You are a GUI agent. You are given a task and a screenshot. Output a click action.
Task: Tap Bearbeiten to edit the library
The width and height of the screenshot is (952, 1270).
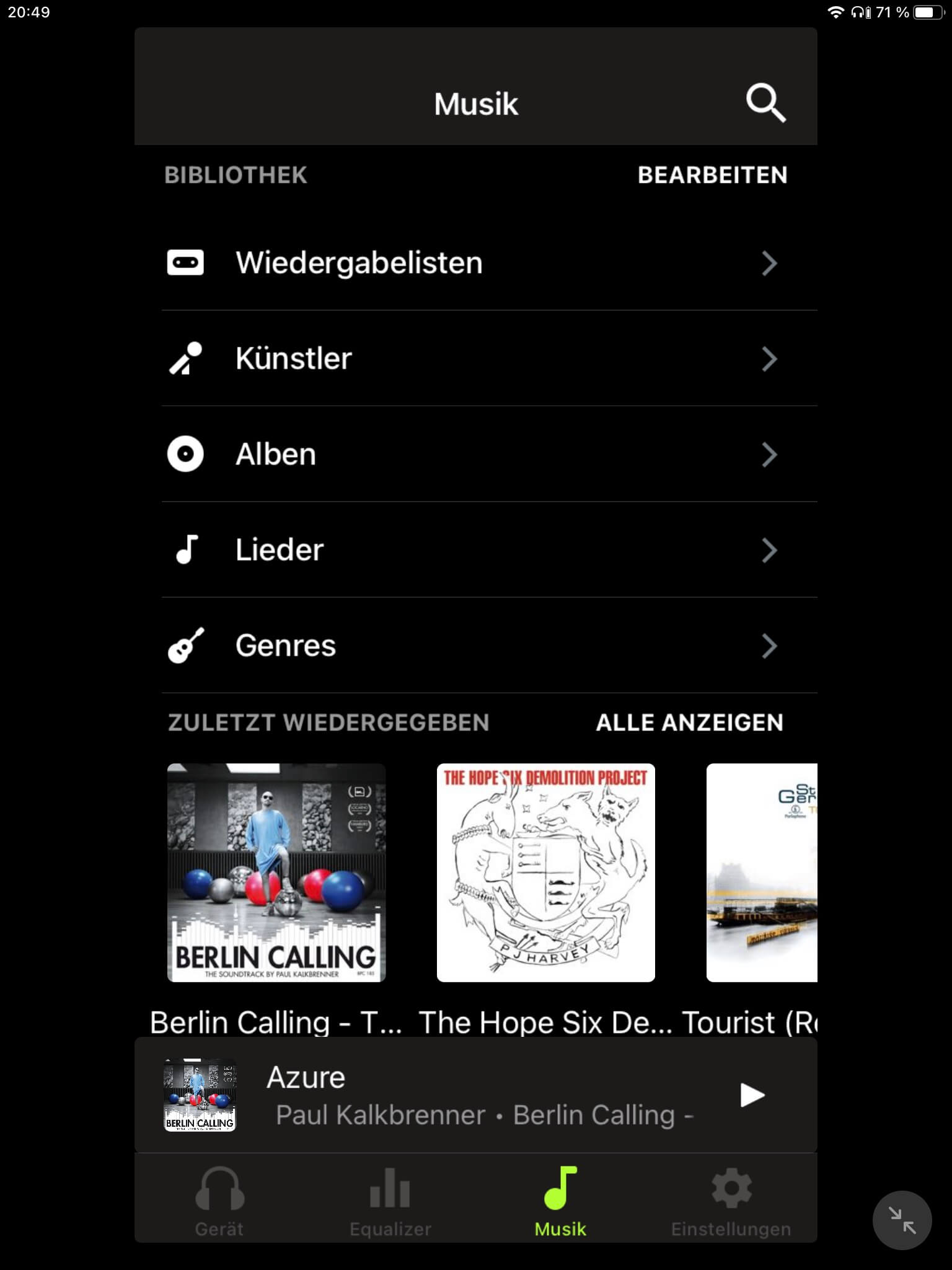tap(712, 175)
